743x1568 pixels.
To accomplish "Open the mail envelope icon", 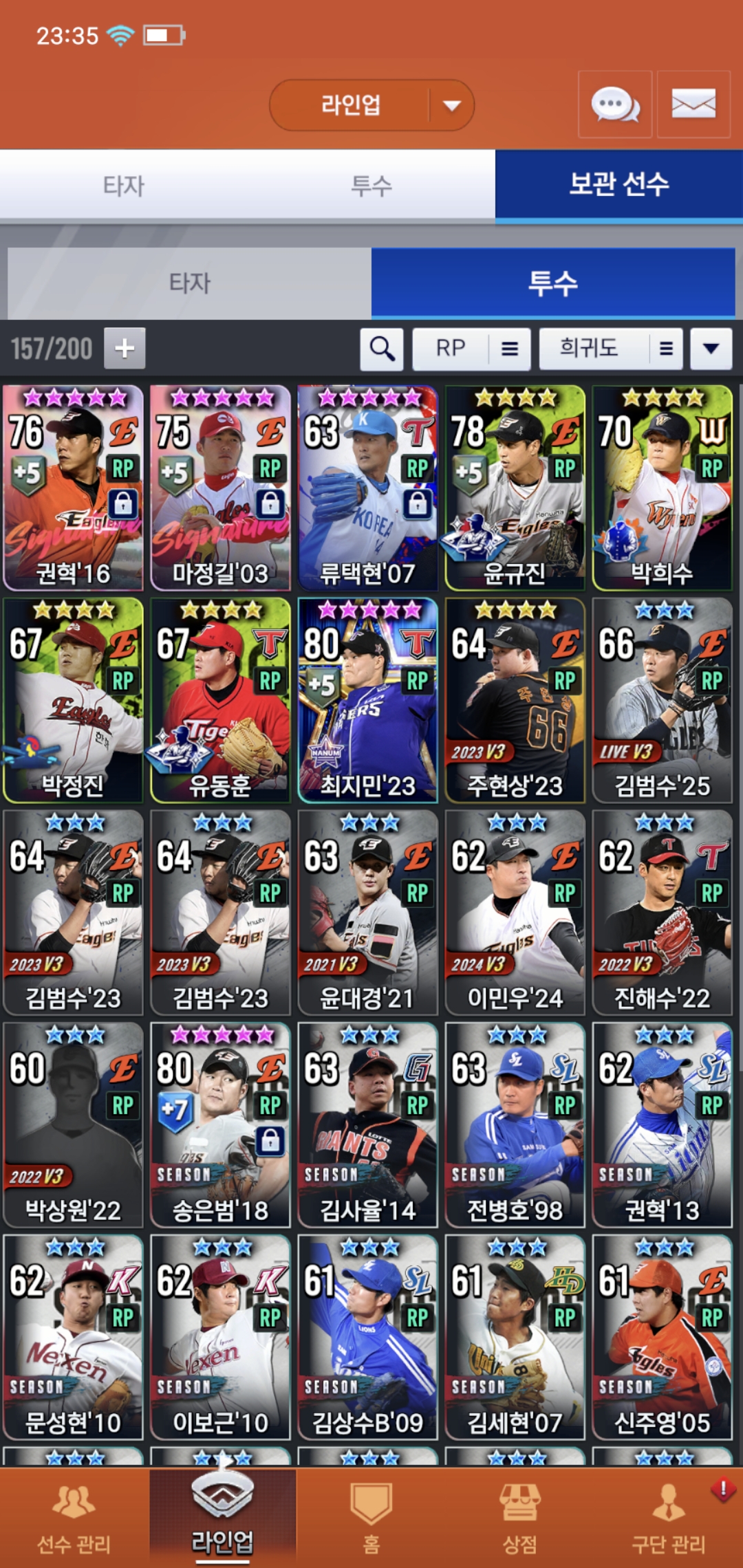I will click(x=693, y=105).
